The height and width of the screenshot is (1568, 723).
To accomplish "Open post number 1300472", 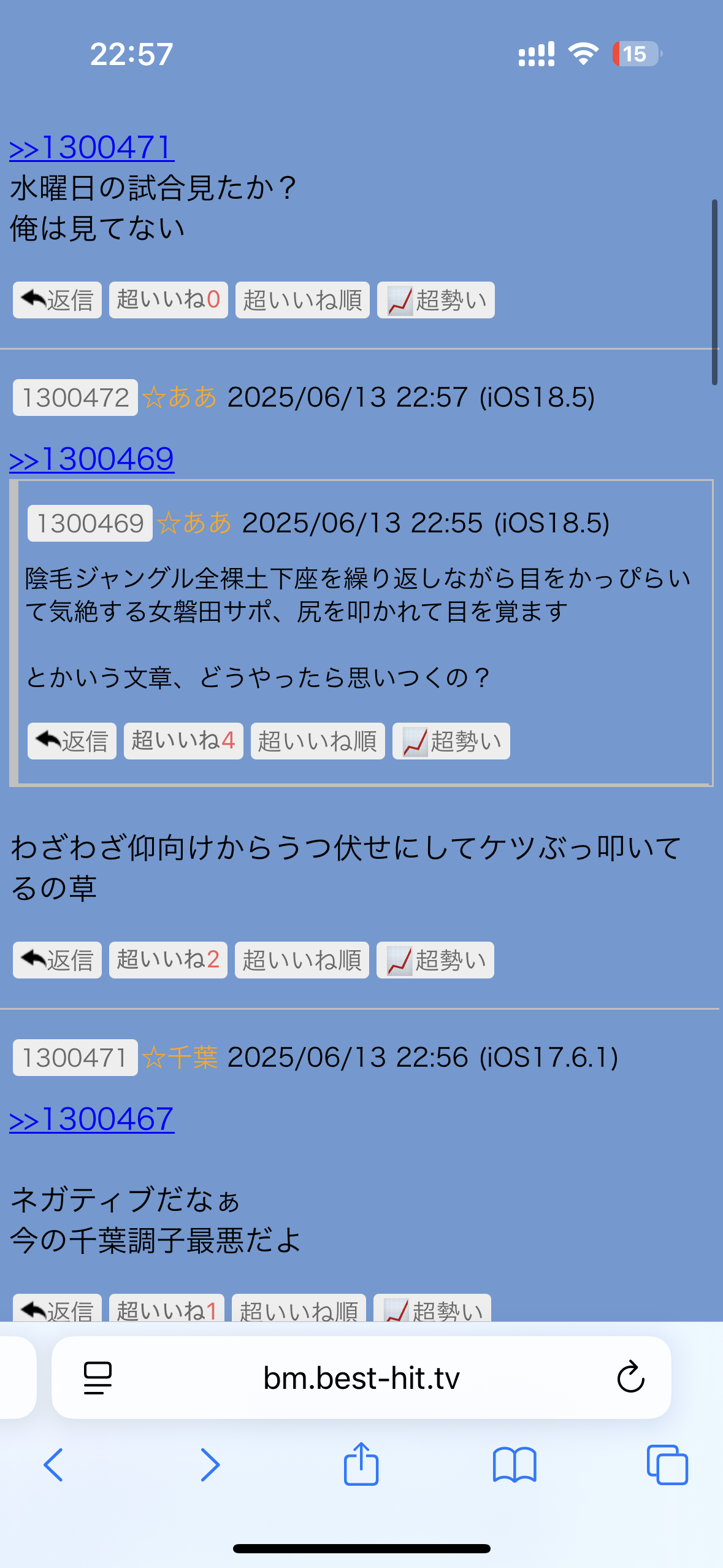I will click(x=75, y=398).
